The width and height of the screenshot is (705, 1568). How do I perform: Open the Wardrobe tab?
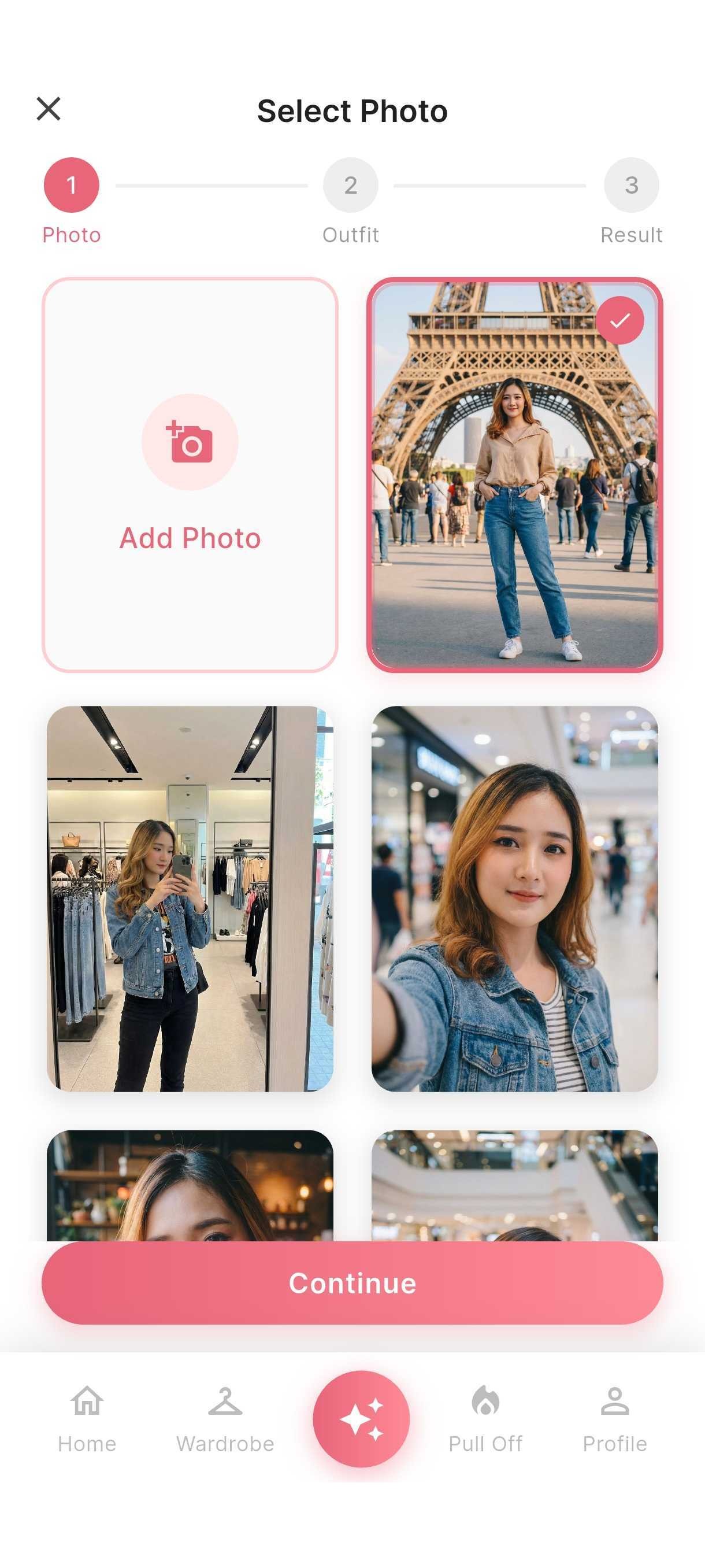pos(225,1418)
